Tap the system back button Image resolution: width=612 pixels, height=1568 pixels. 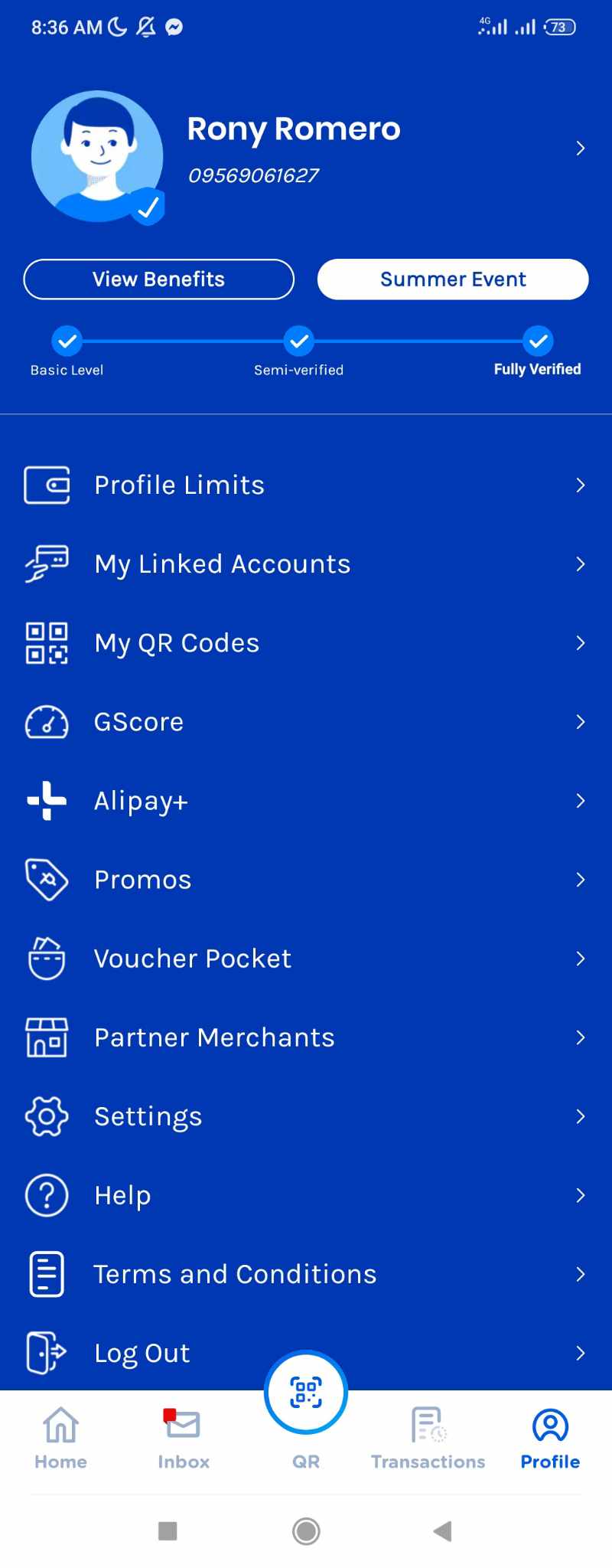[442, 1531]
